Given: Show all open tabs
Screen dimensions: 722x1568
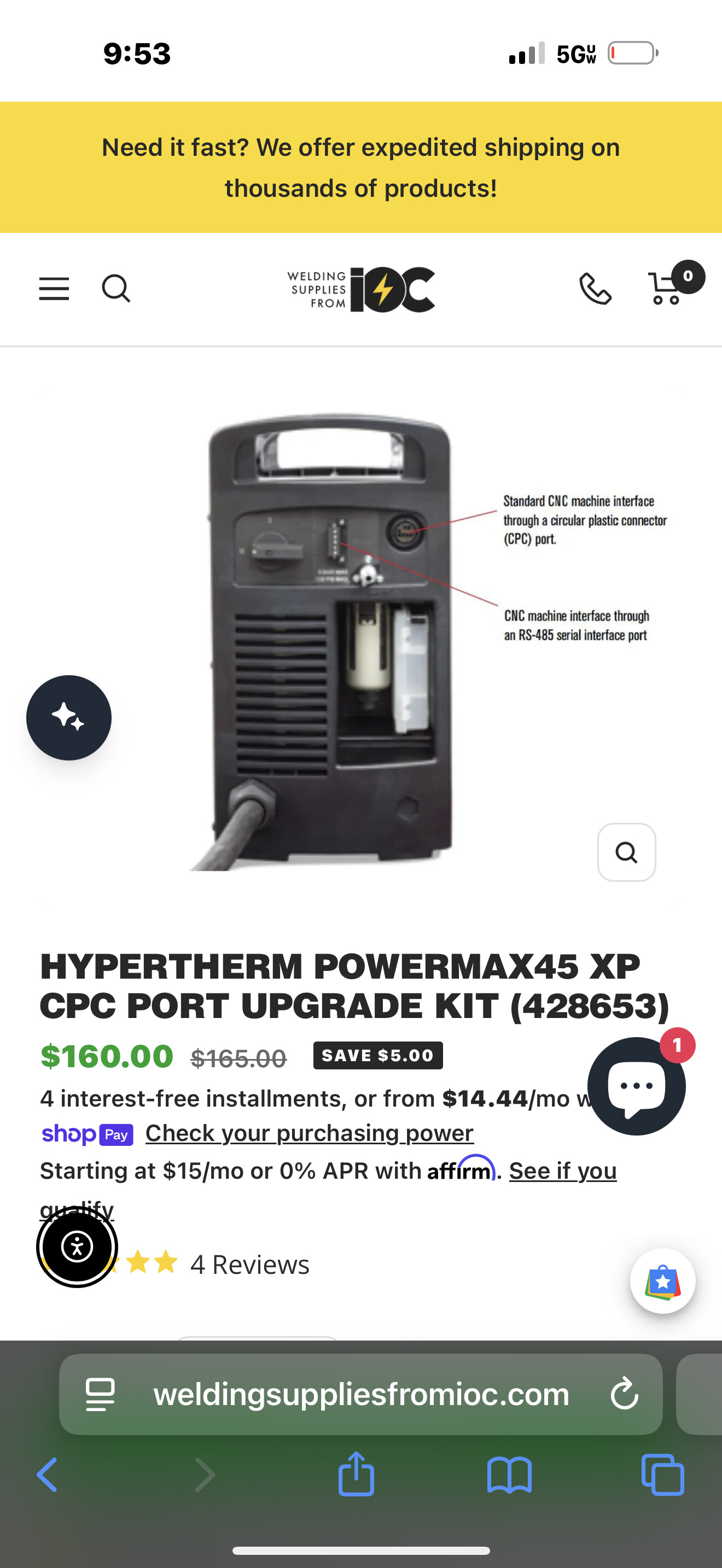Looking at the screenshot, I should 663,1475.
